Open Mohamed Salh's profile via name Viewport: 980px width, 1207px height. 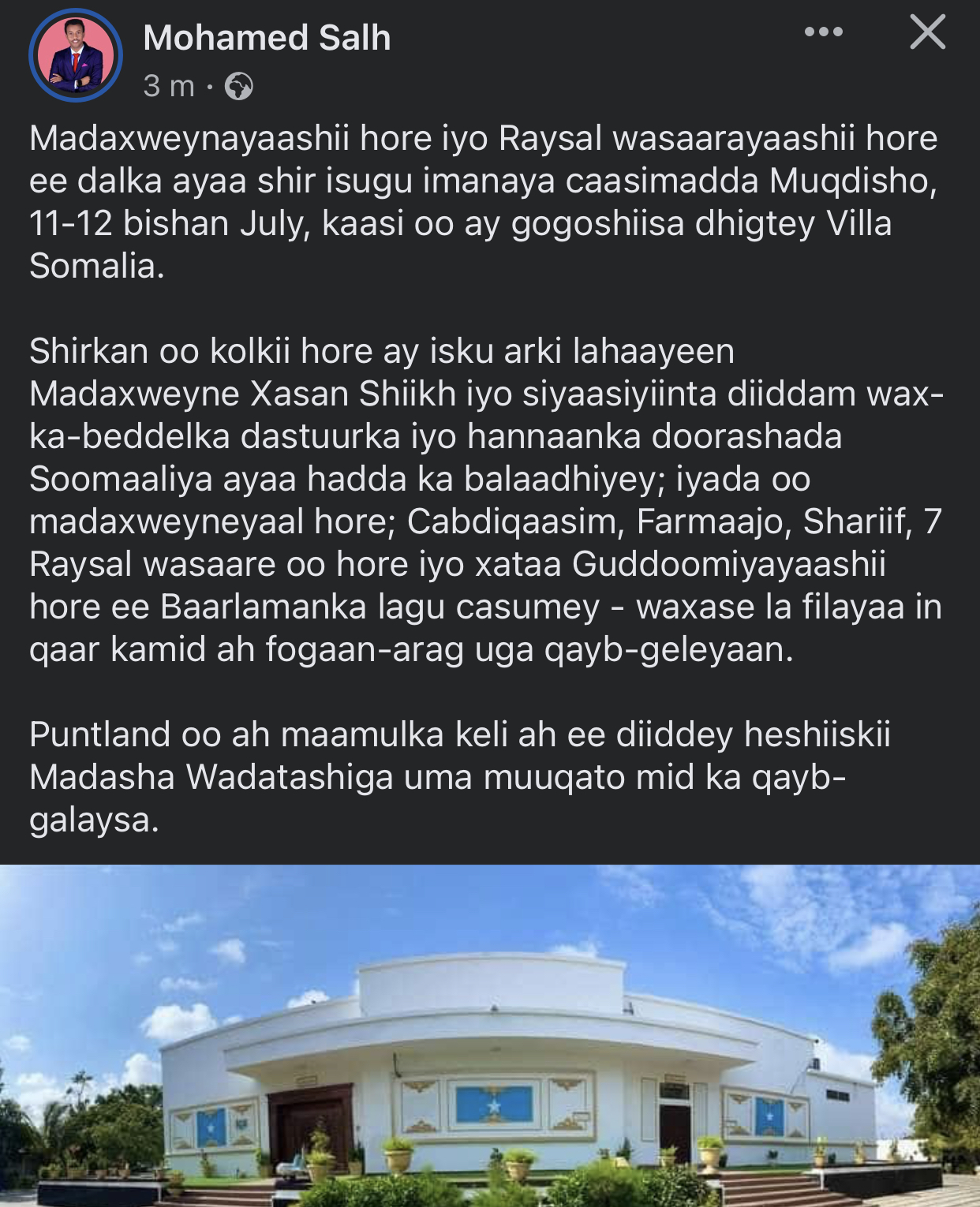(x=267, y=38)
